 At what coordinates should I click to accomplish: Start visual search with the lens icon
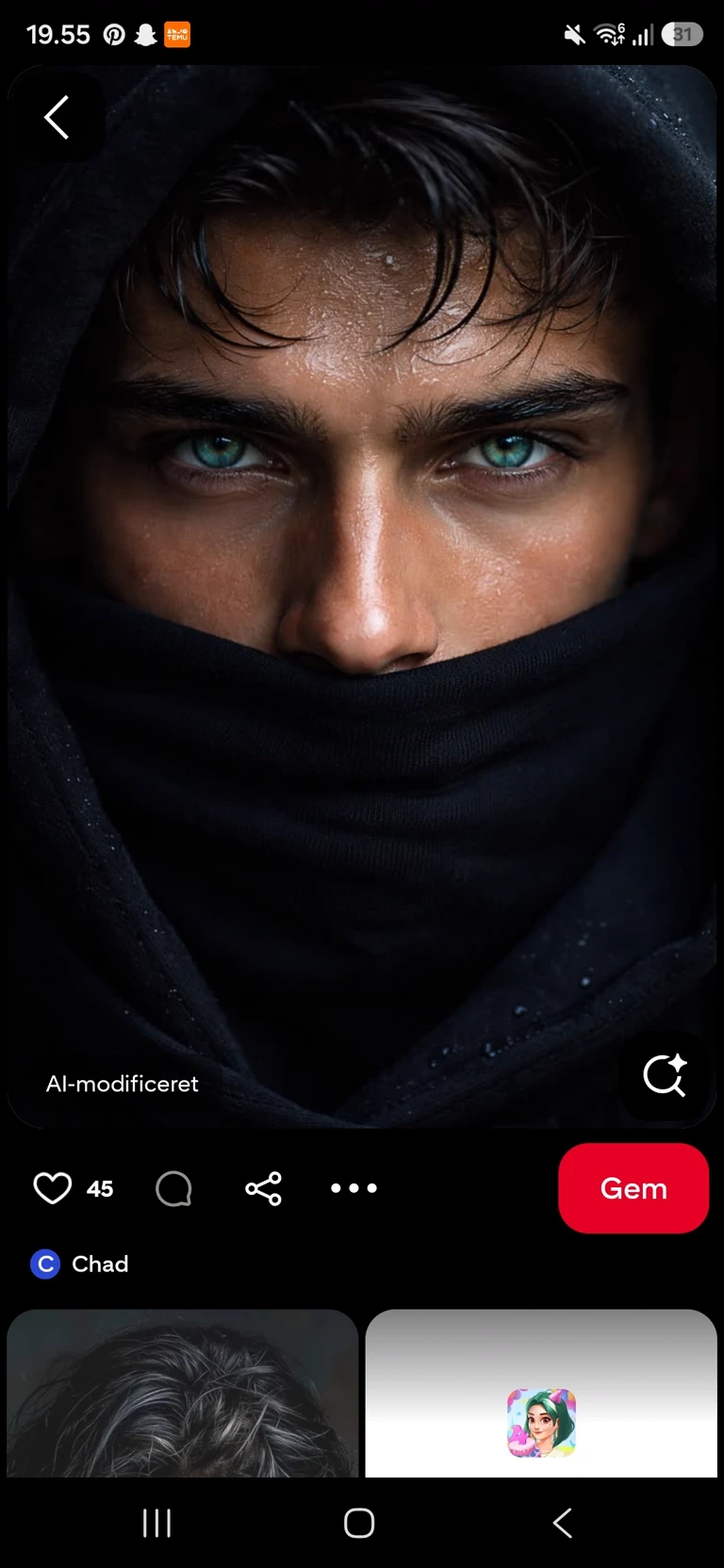665,1075
